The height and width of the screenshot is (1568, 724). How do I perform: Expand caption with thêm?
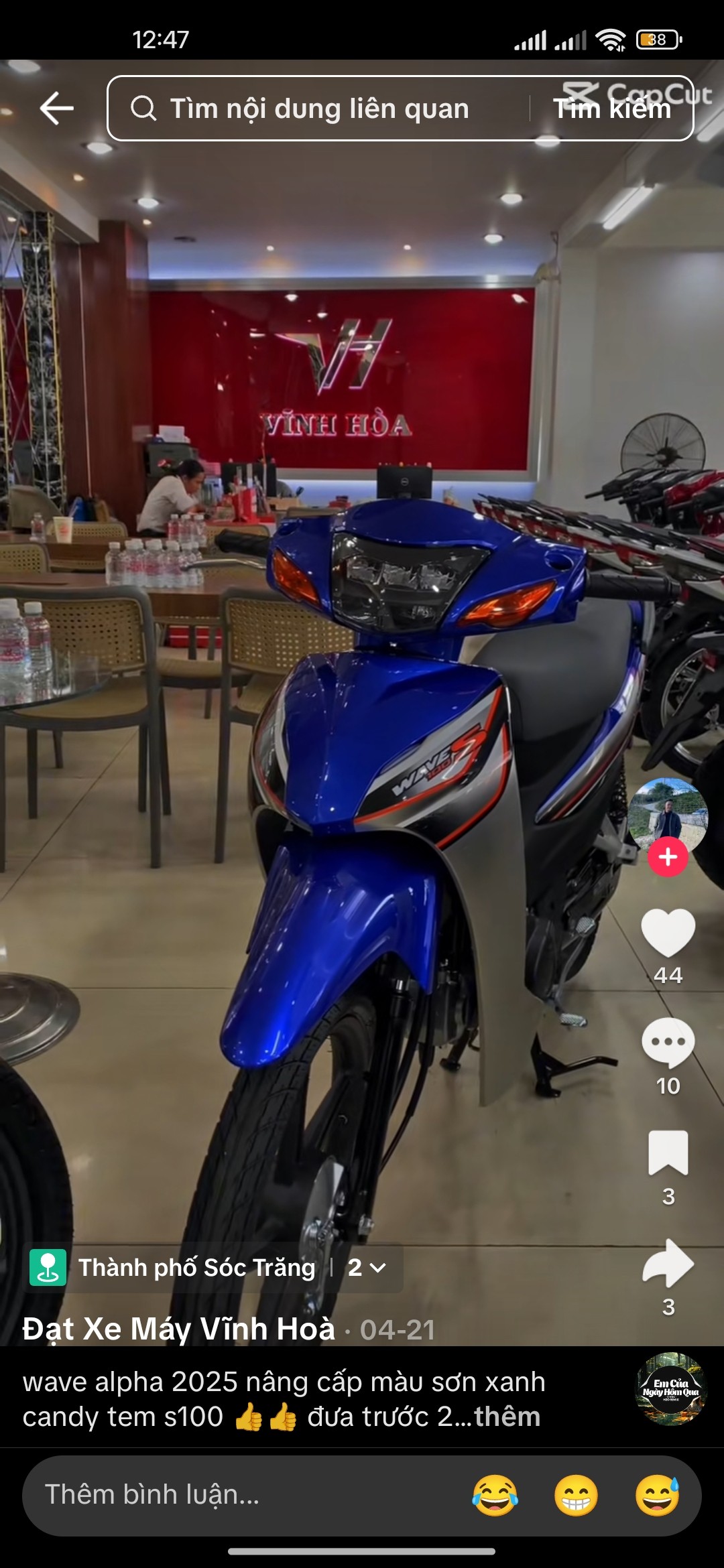507,1417
